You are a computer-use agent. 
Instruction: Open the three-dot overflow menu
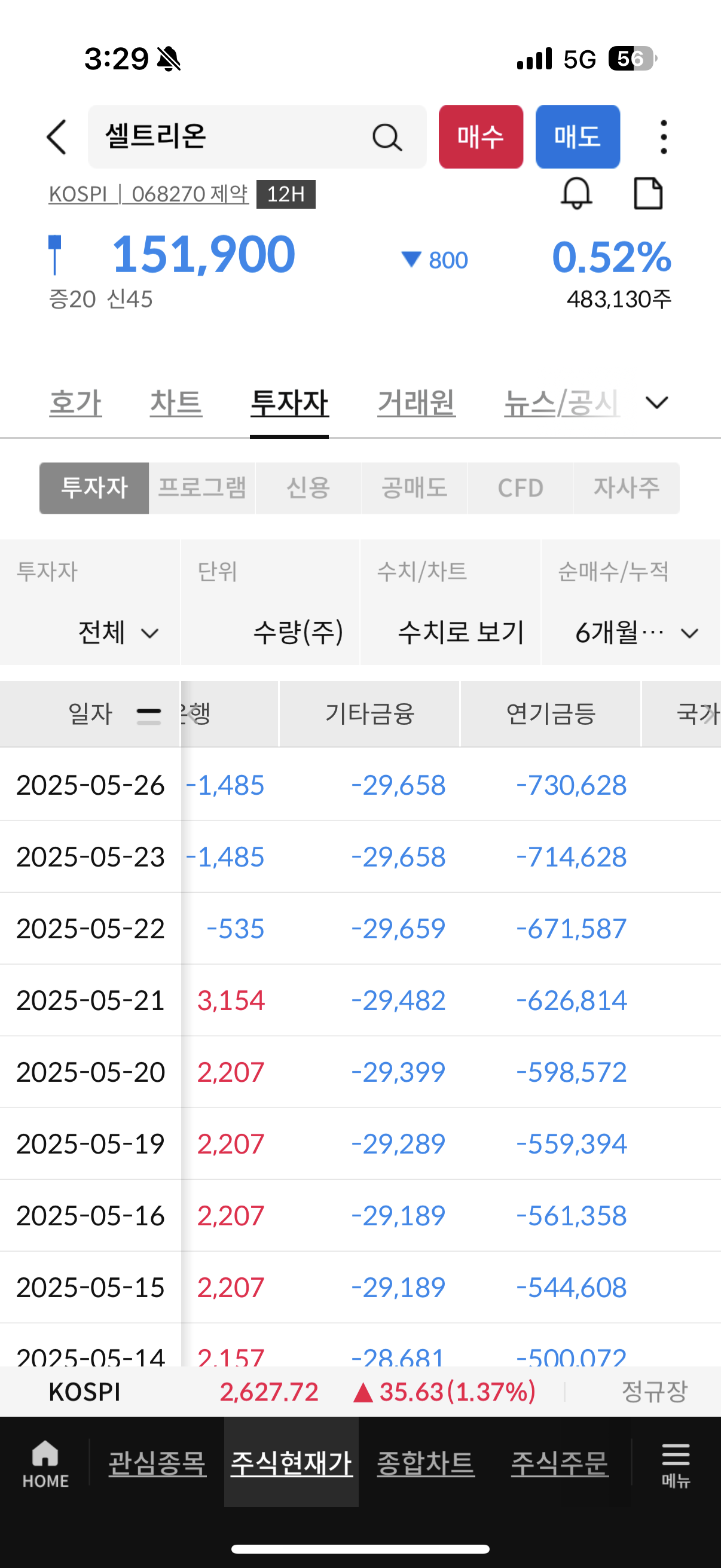pyautogui.click(x=663, y=137)
